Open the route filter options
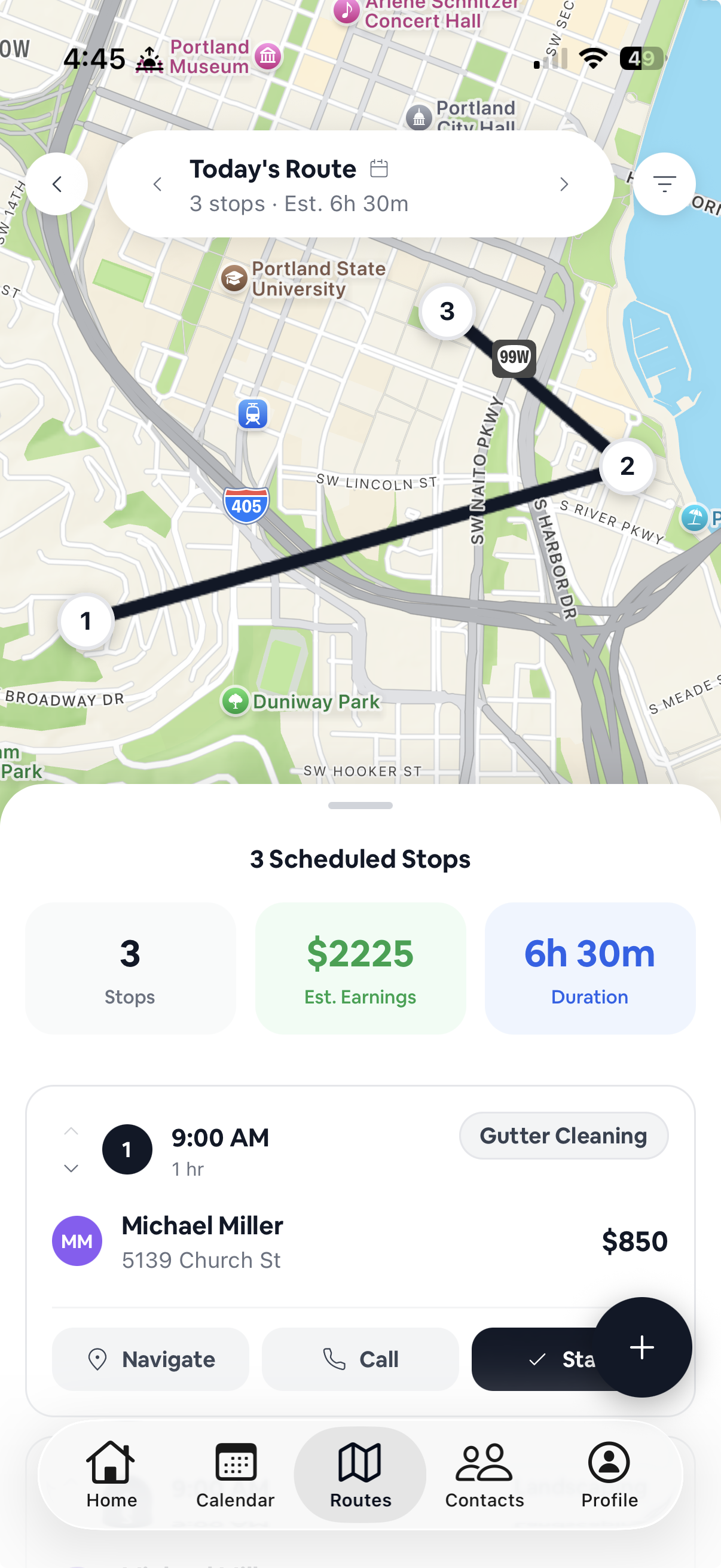Image resolution: width=721 pixels, height=1568 pixels. [663, 183]
